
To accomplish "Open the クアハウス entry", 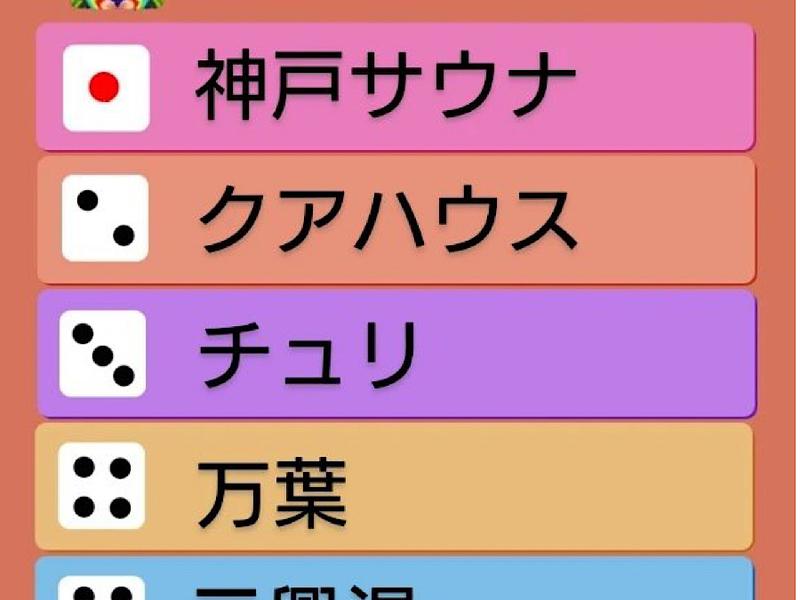I will 395,220.
